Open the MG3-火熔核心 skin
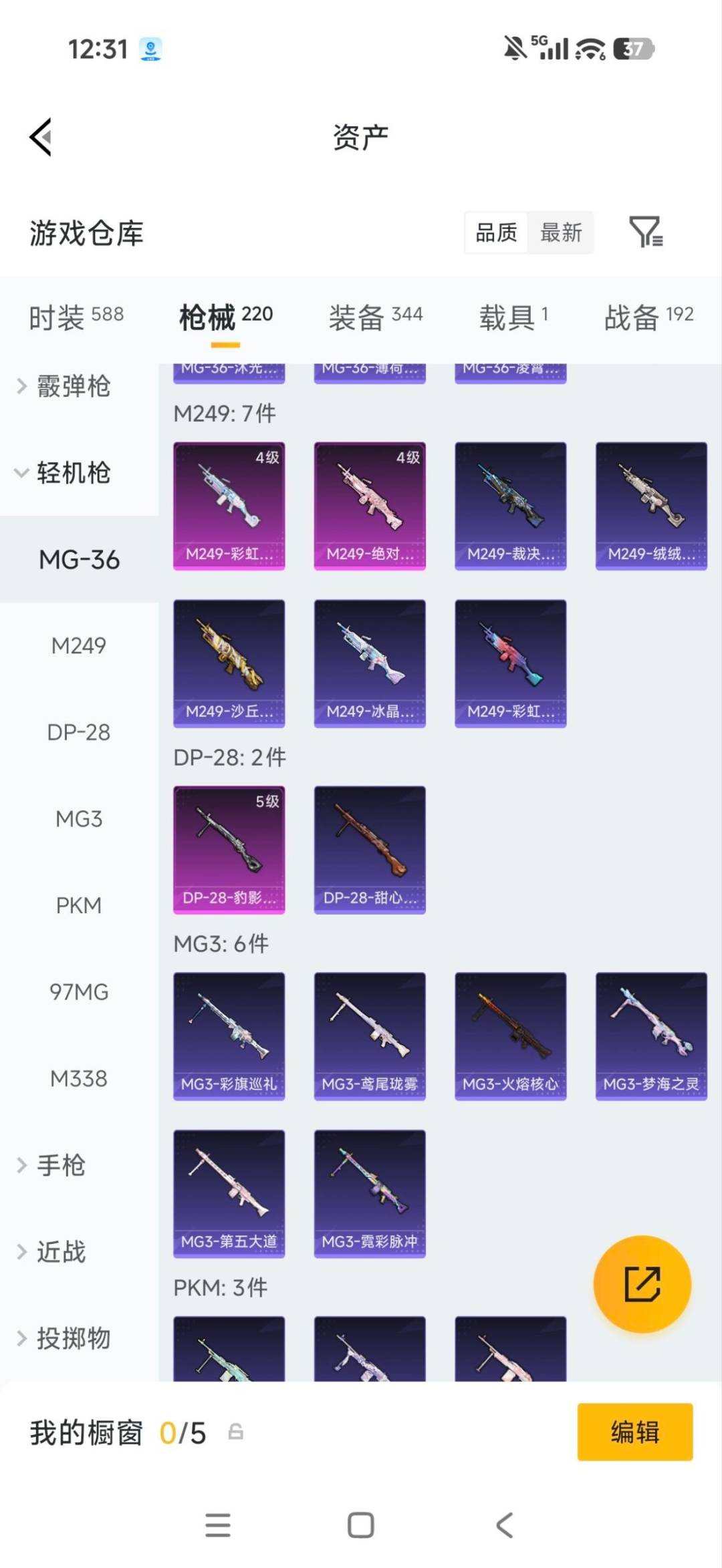Viewport: 722px width, 1568px height. click(x=511, y=1036)
